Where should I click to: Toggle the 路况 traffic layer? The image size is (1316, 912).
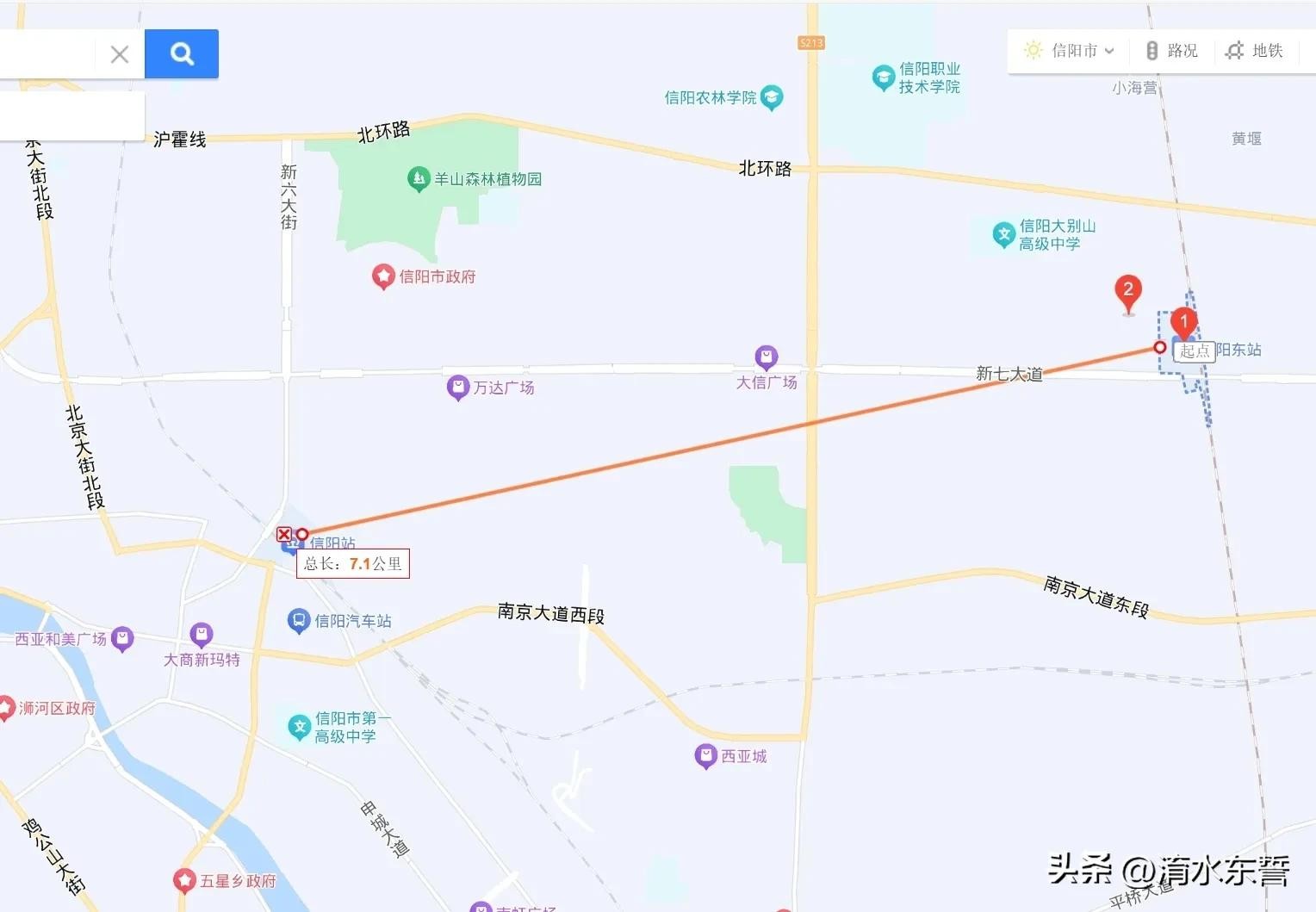point(1172,51)
